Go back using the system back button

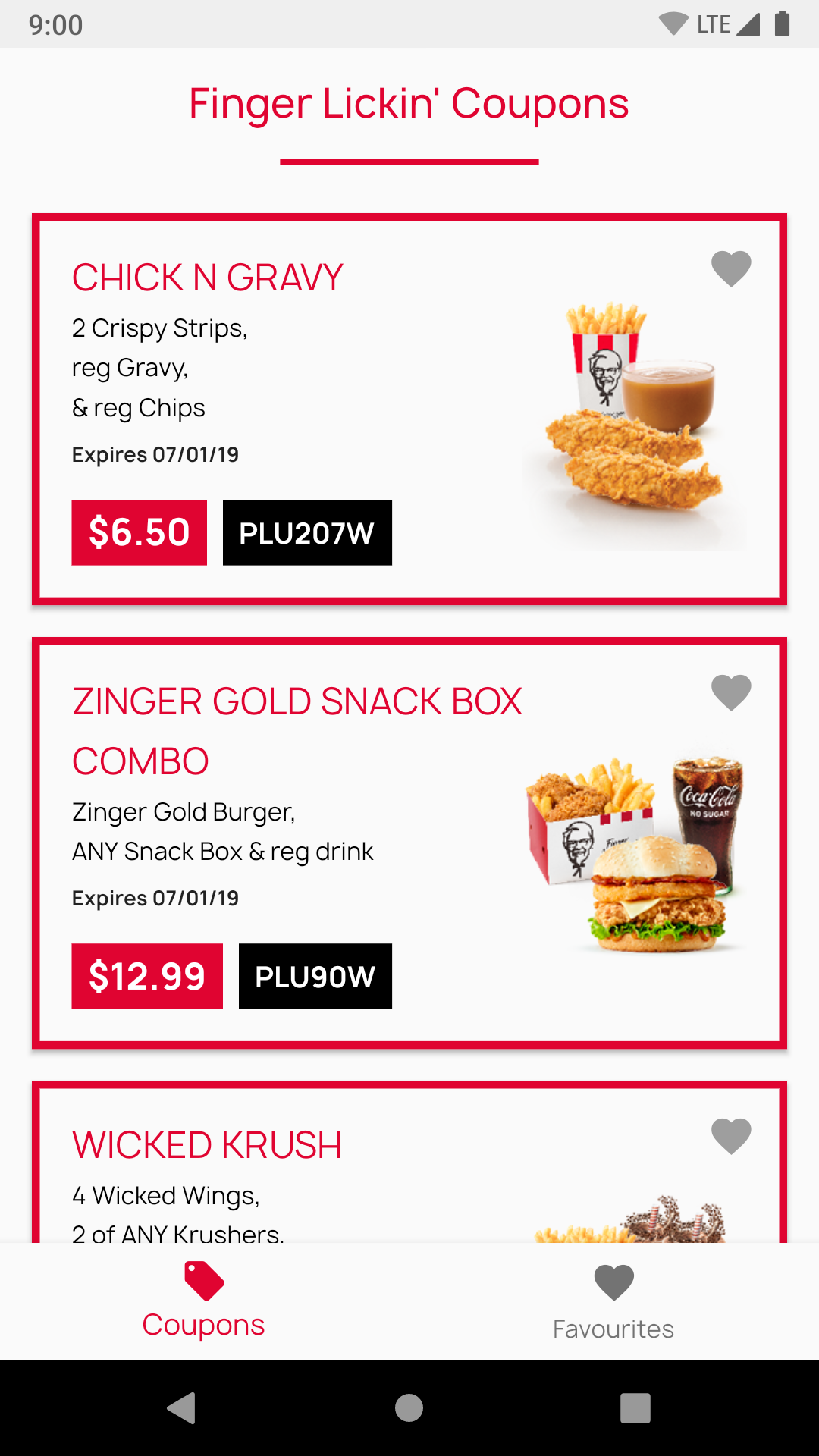tap(182, 1408)
